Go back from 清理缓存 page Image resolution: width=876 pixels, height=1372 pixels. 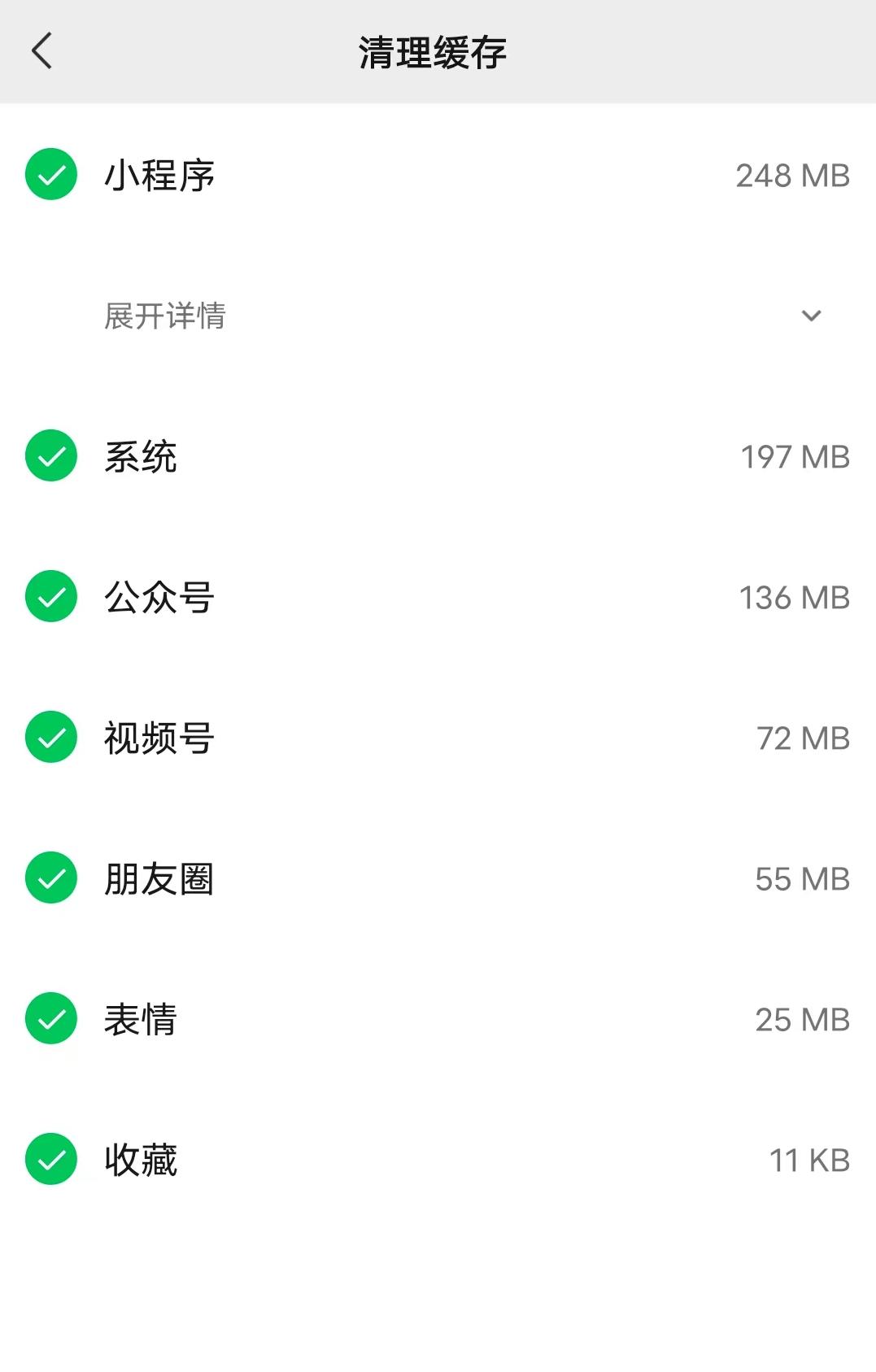coord(42,51)
